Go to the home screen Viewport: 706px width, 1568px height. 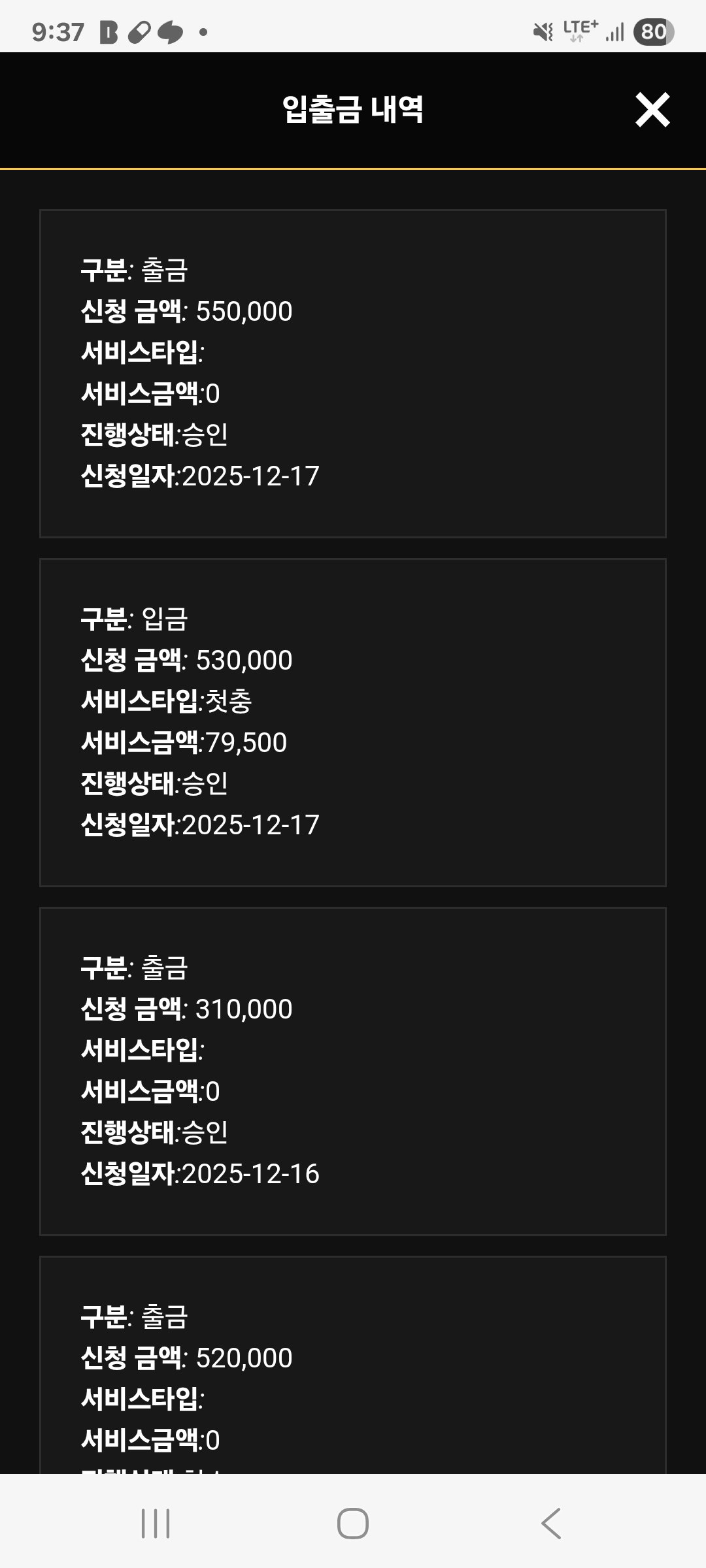tap(353, 1524)
